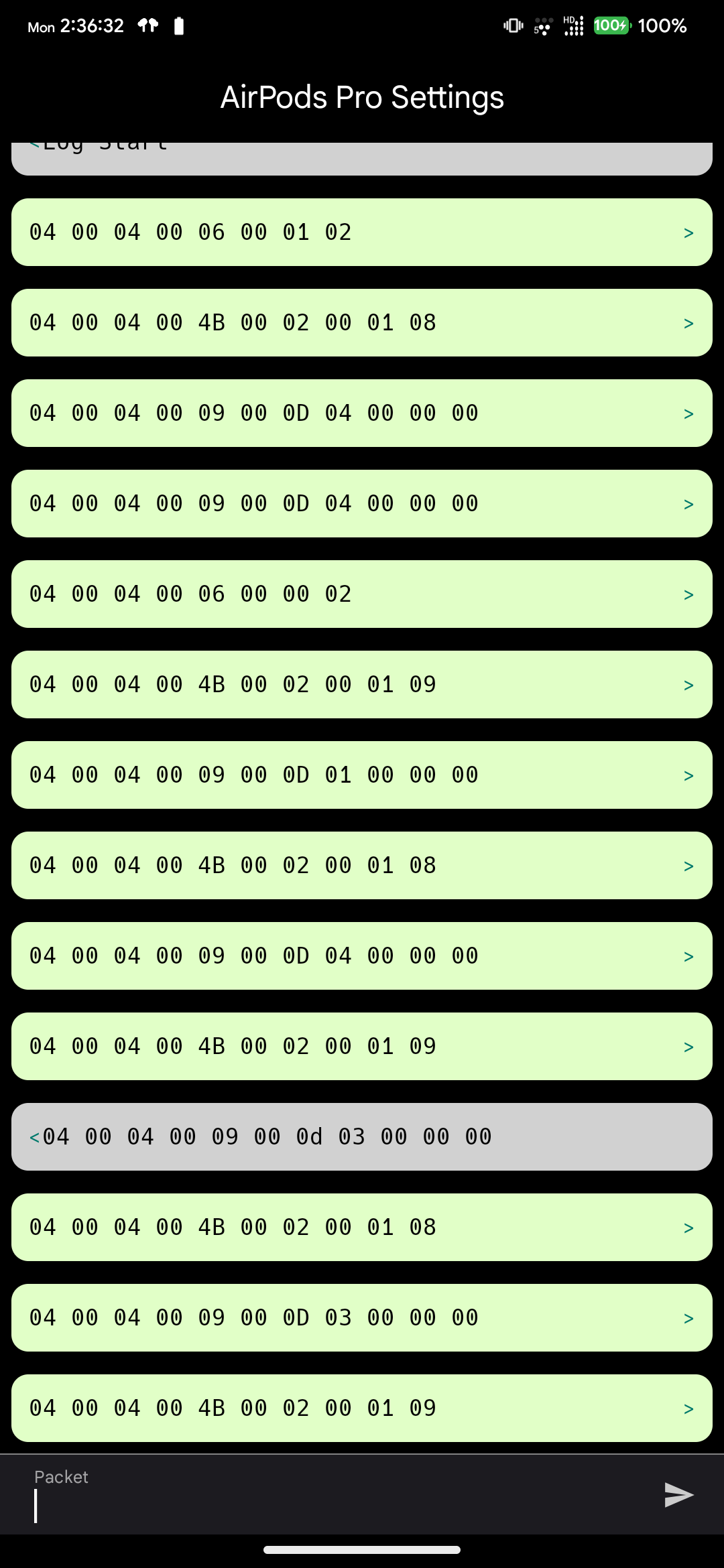Expand the first 4B packet ending in 01 08

[x=362, y=322]
